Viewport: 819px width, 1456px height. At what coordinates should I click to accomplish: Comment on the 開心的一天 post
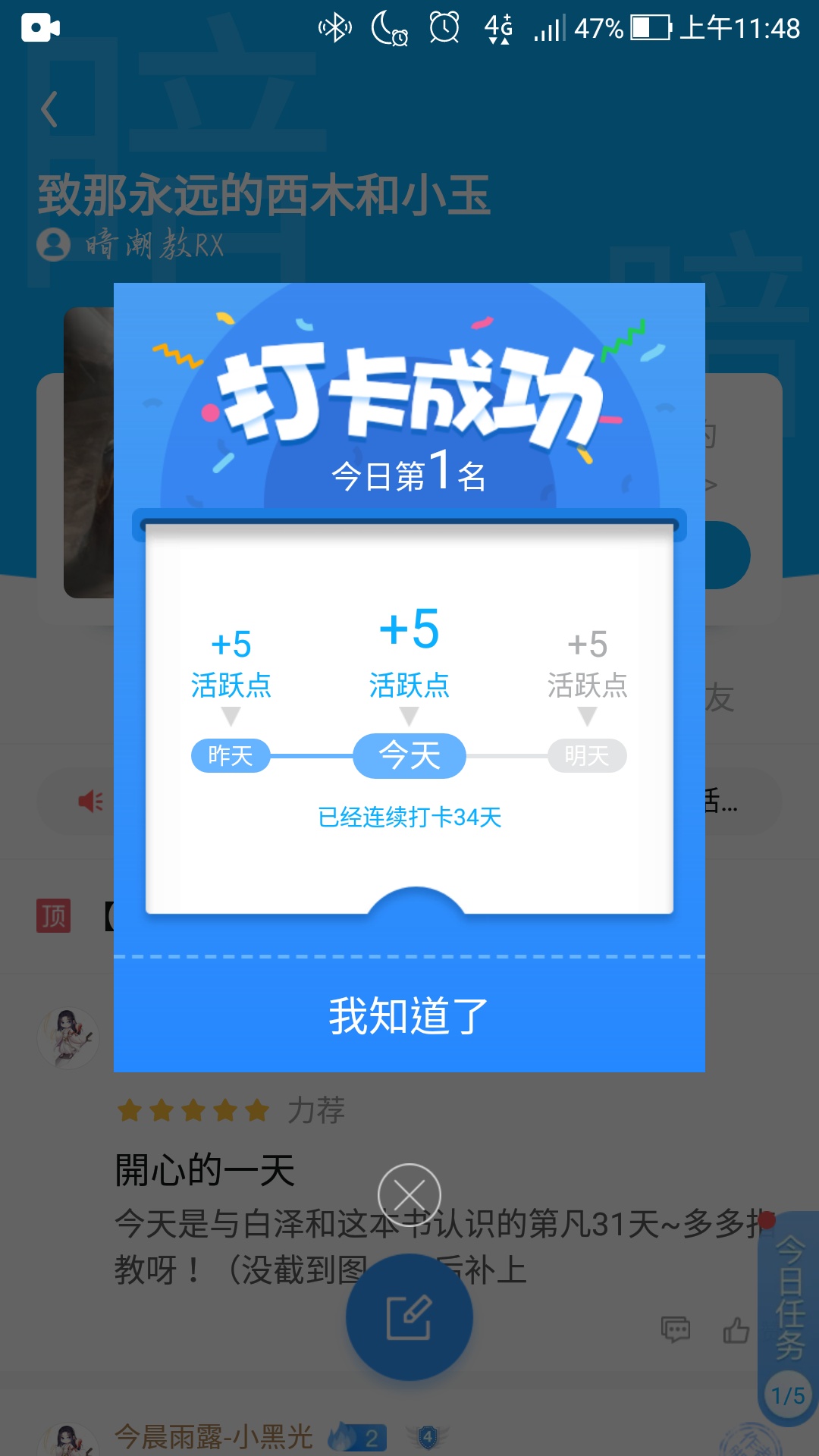pos(675,1329)
